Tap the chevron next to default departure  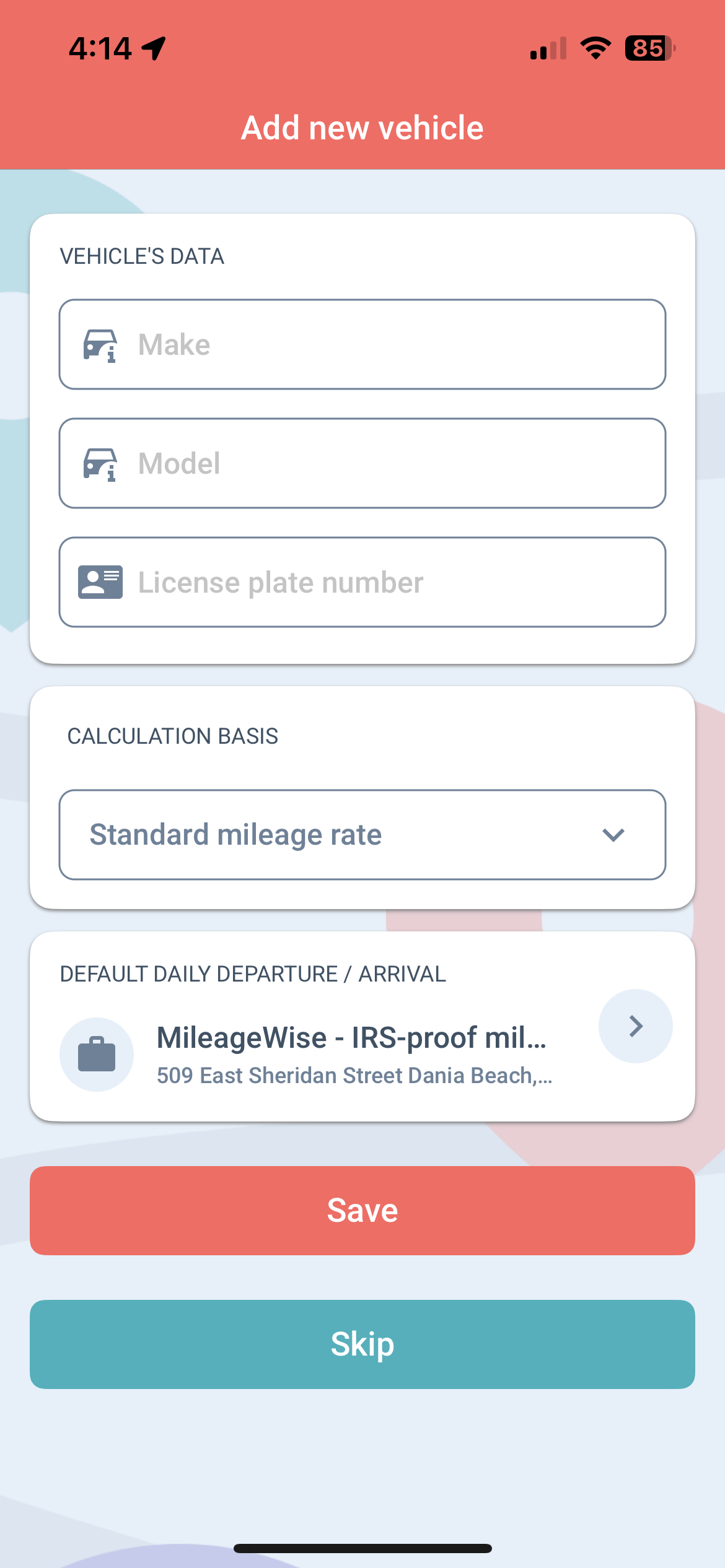(635, 1026)
